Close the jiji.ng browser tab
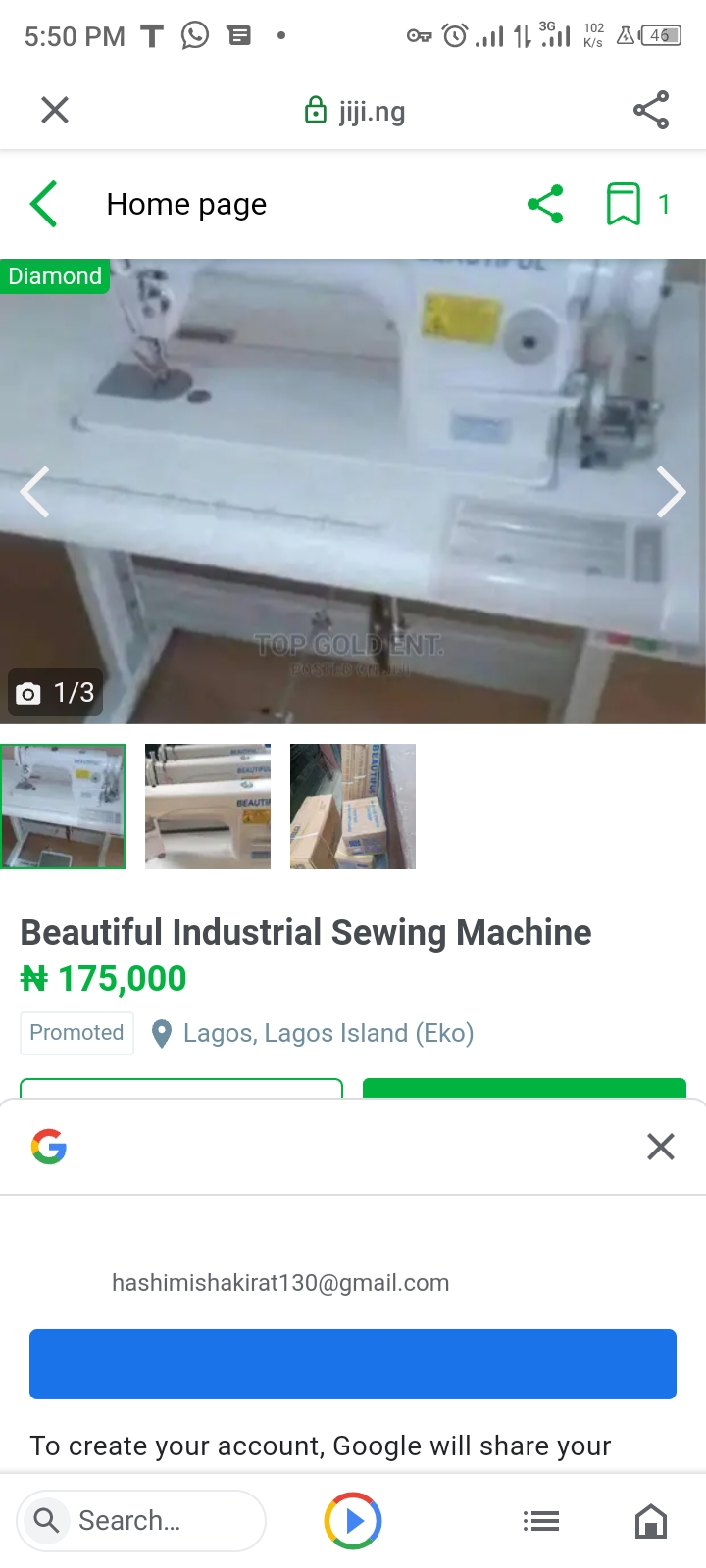 pyautogui.click(x=55, y=110)
